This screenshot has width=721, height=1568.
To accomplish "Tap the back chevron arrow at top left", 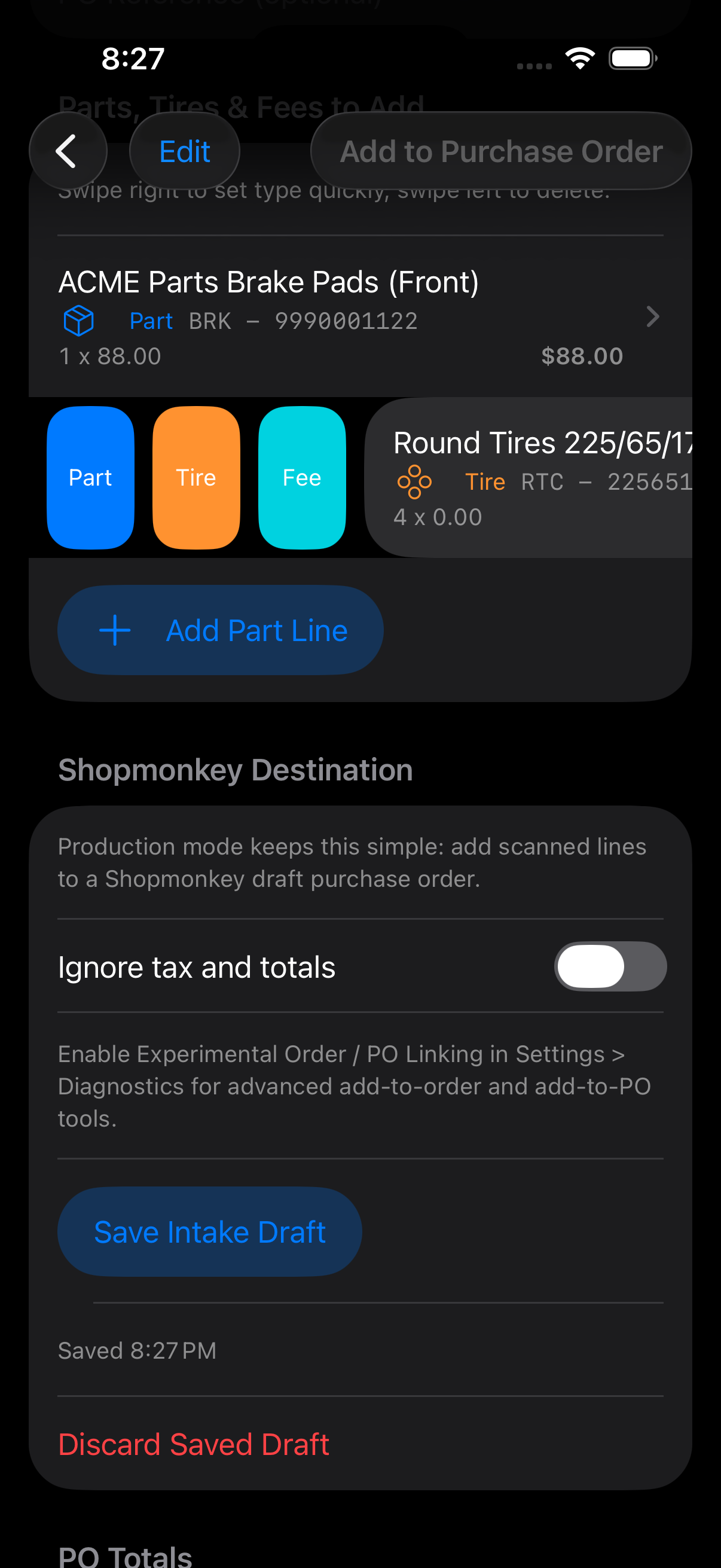I will (x=68, y=151).
